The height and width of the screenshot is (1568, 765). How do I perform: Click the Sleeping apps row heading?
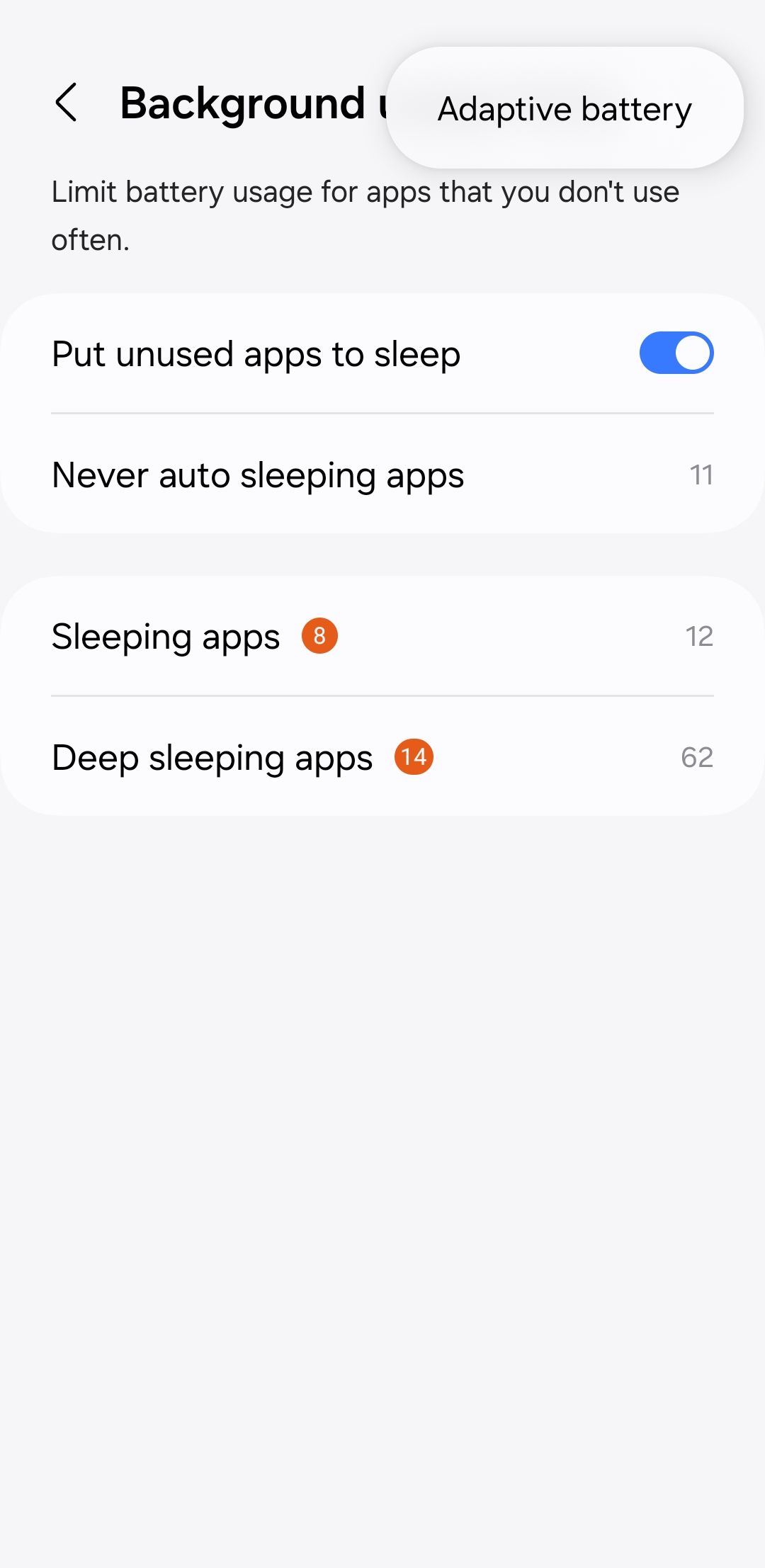(x=166, y=635)
